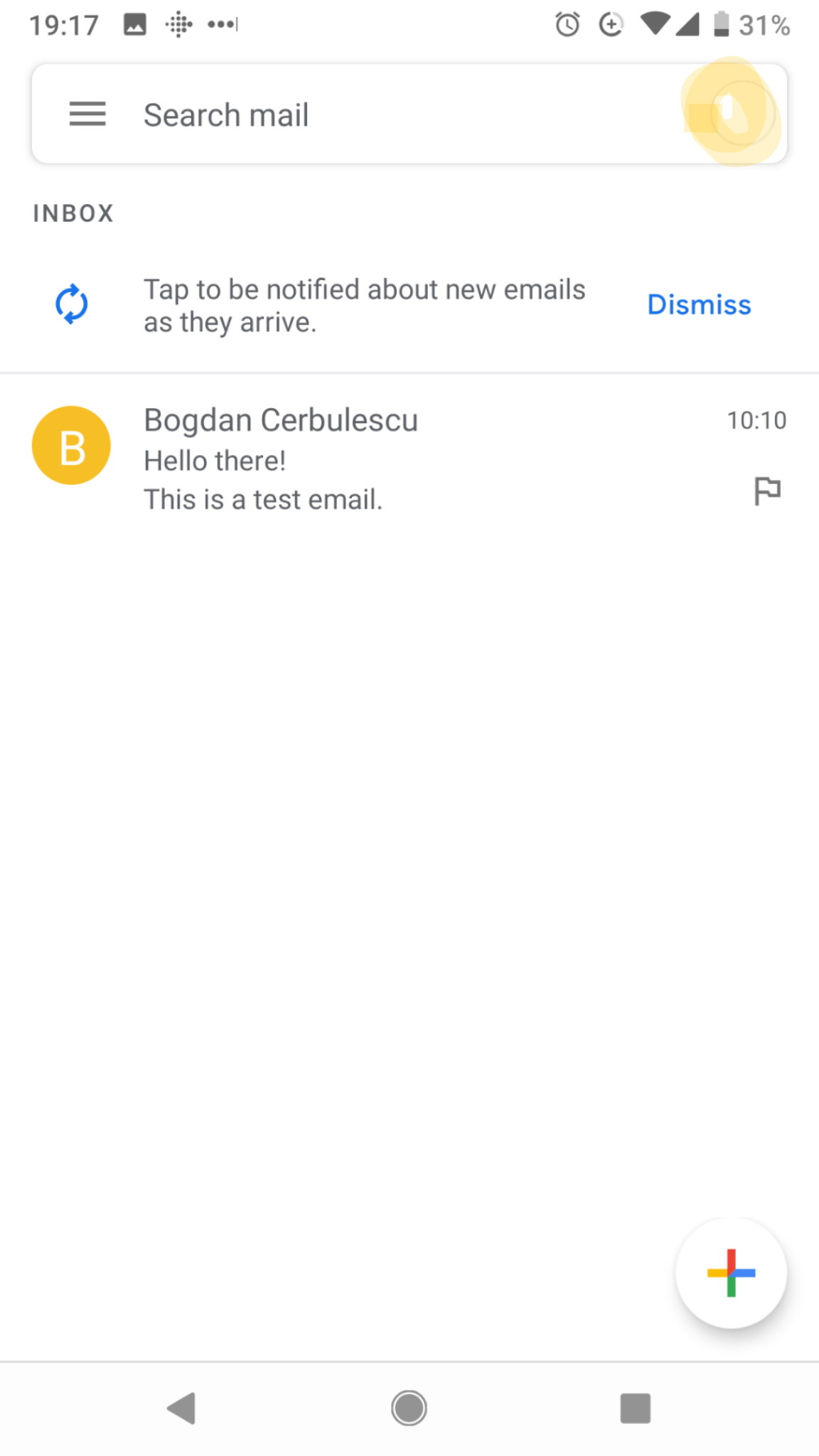This screenshot has width=819, height=1456.
Task: Open the email from Bogdan Cerbulescu
Action: pos(427,459)
